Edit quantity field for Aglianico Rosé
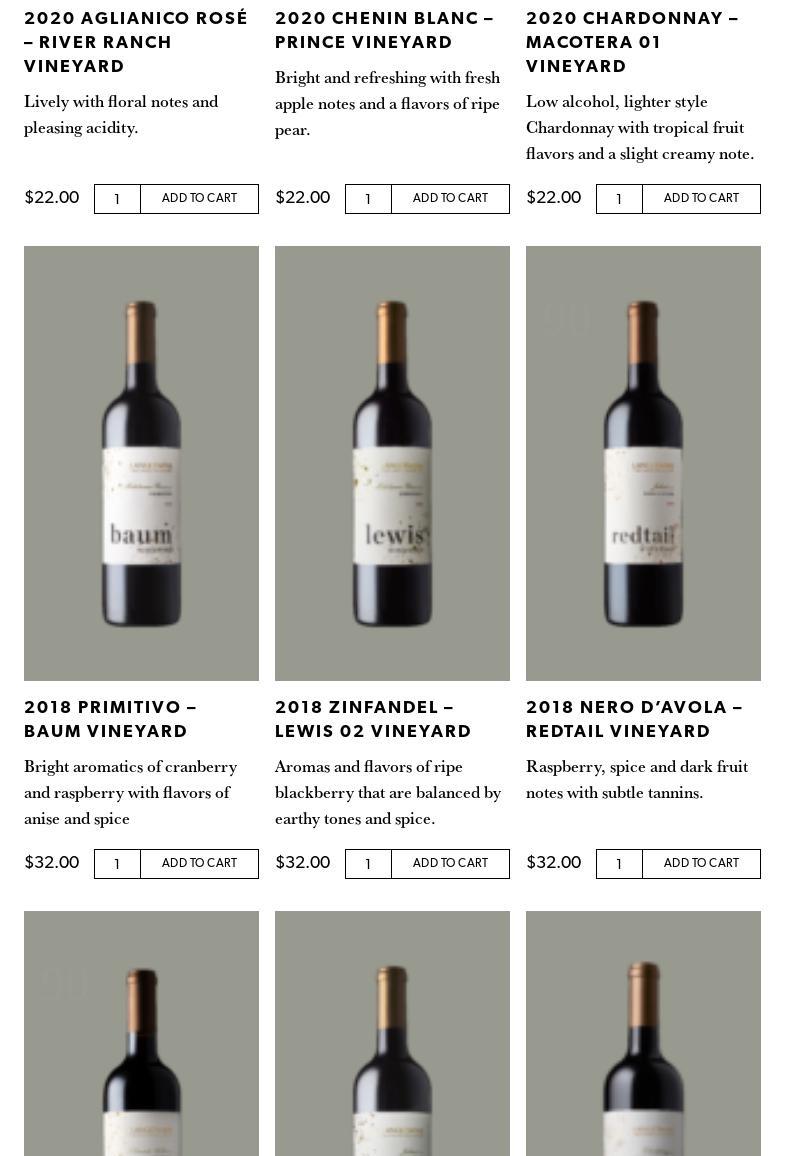785x1156 pixels. pyautogui.click(x=117, y=199)
